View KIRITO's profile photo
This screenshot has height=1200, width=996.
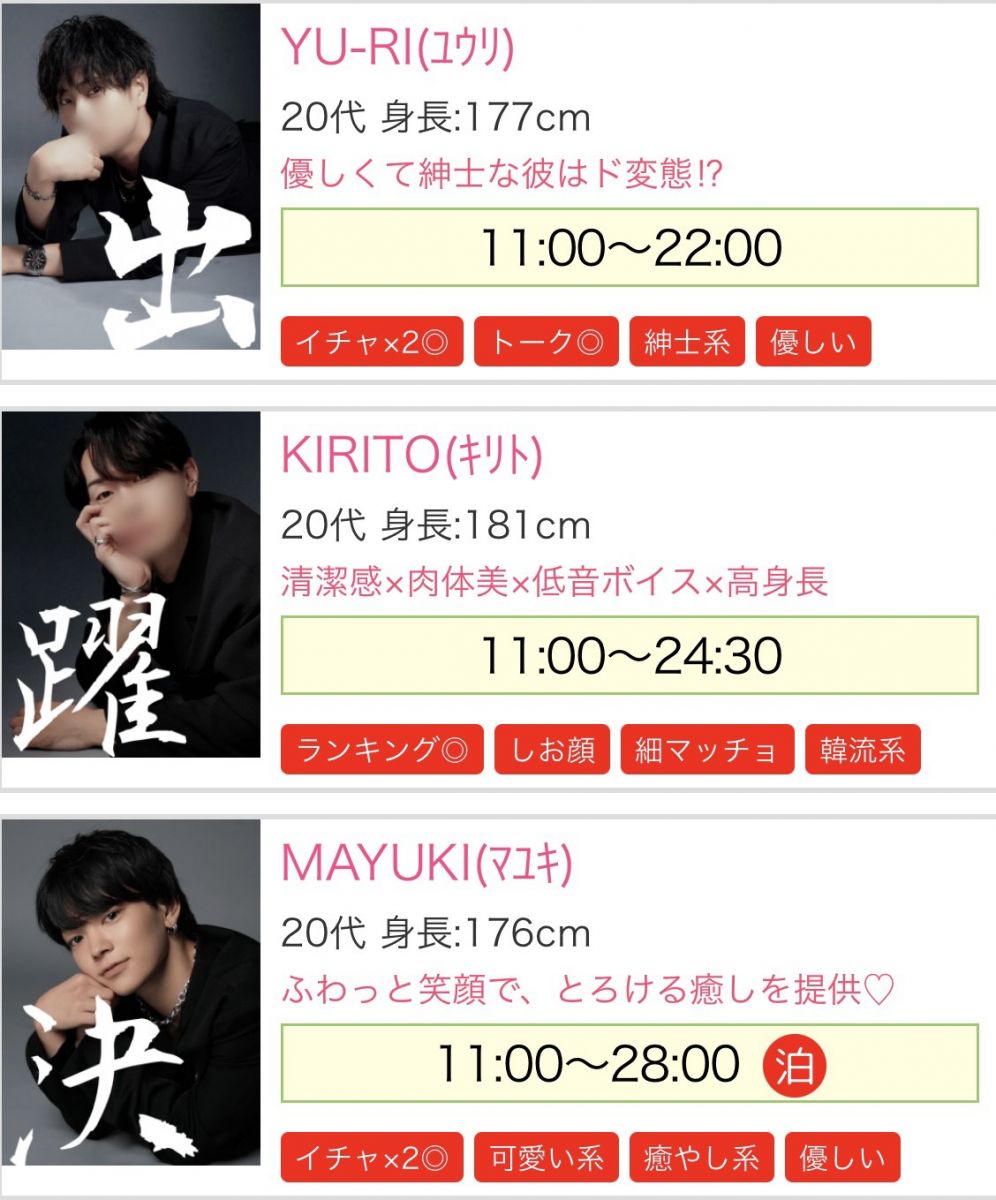coord(131,585)
